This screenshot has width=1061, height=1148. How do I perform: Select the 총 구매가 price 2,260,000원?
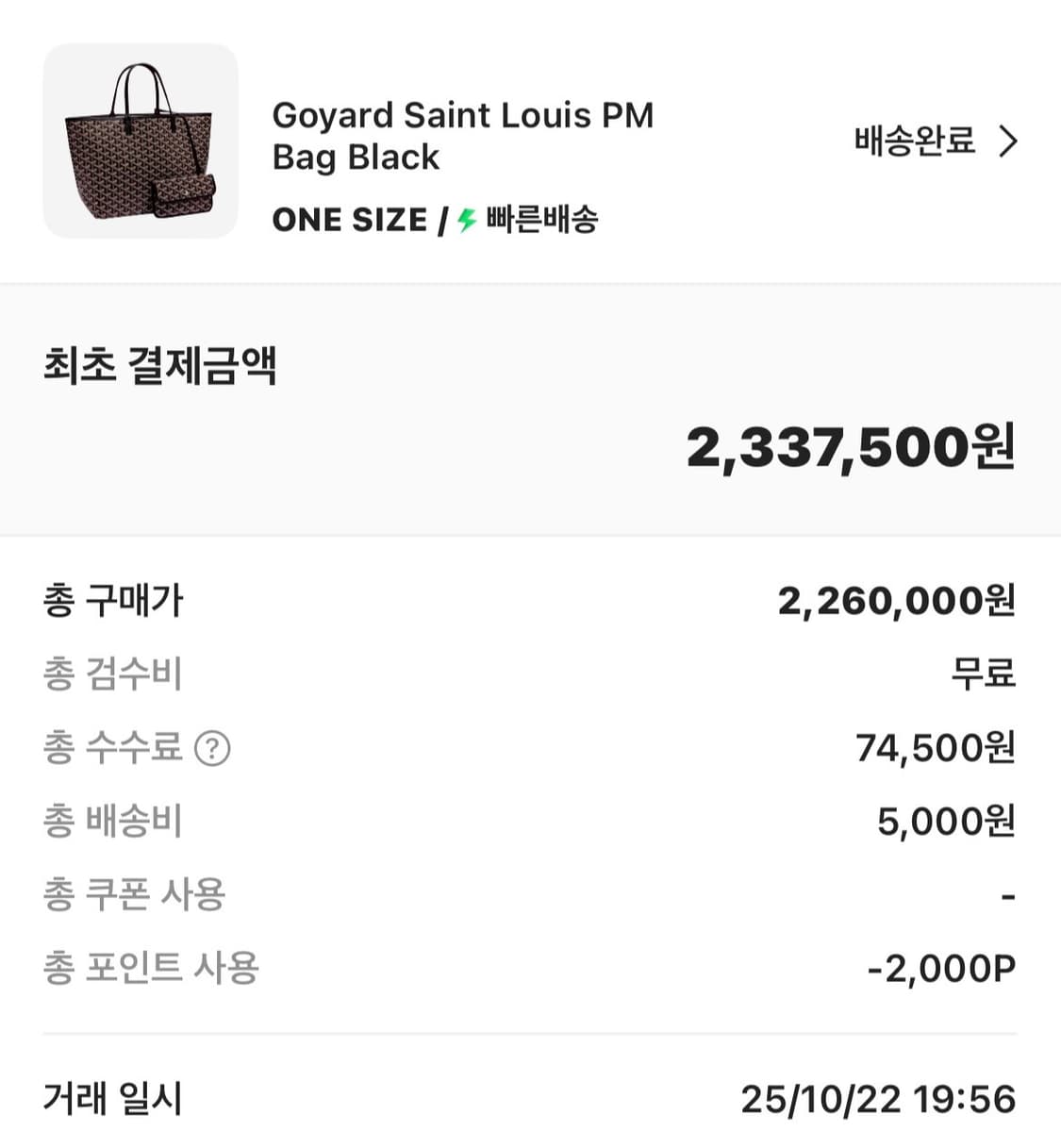pyautogui.click(x=896, y=599)
